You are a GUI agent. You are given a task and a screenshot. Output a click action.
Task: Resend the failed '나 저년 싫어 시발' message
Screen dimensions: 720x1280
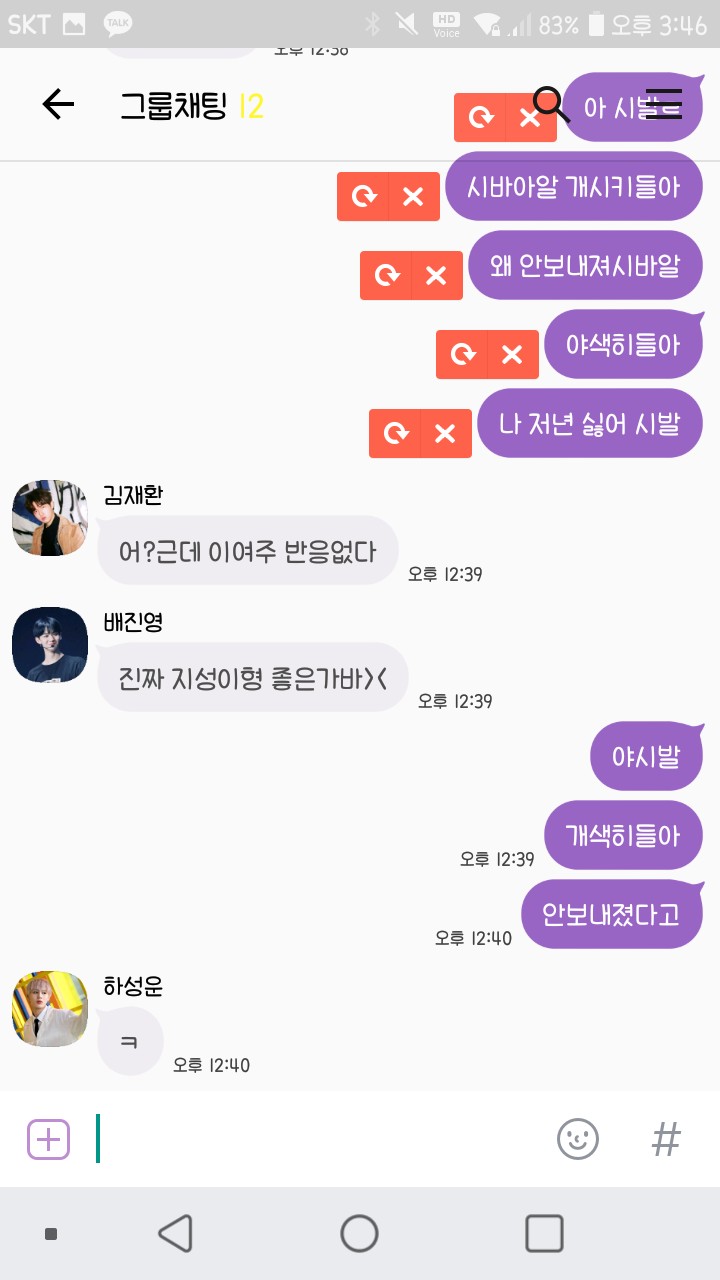click(395, 433)
